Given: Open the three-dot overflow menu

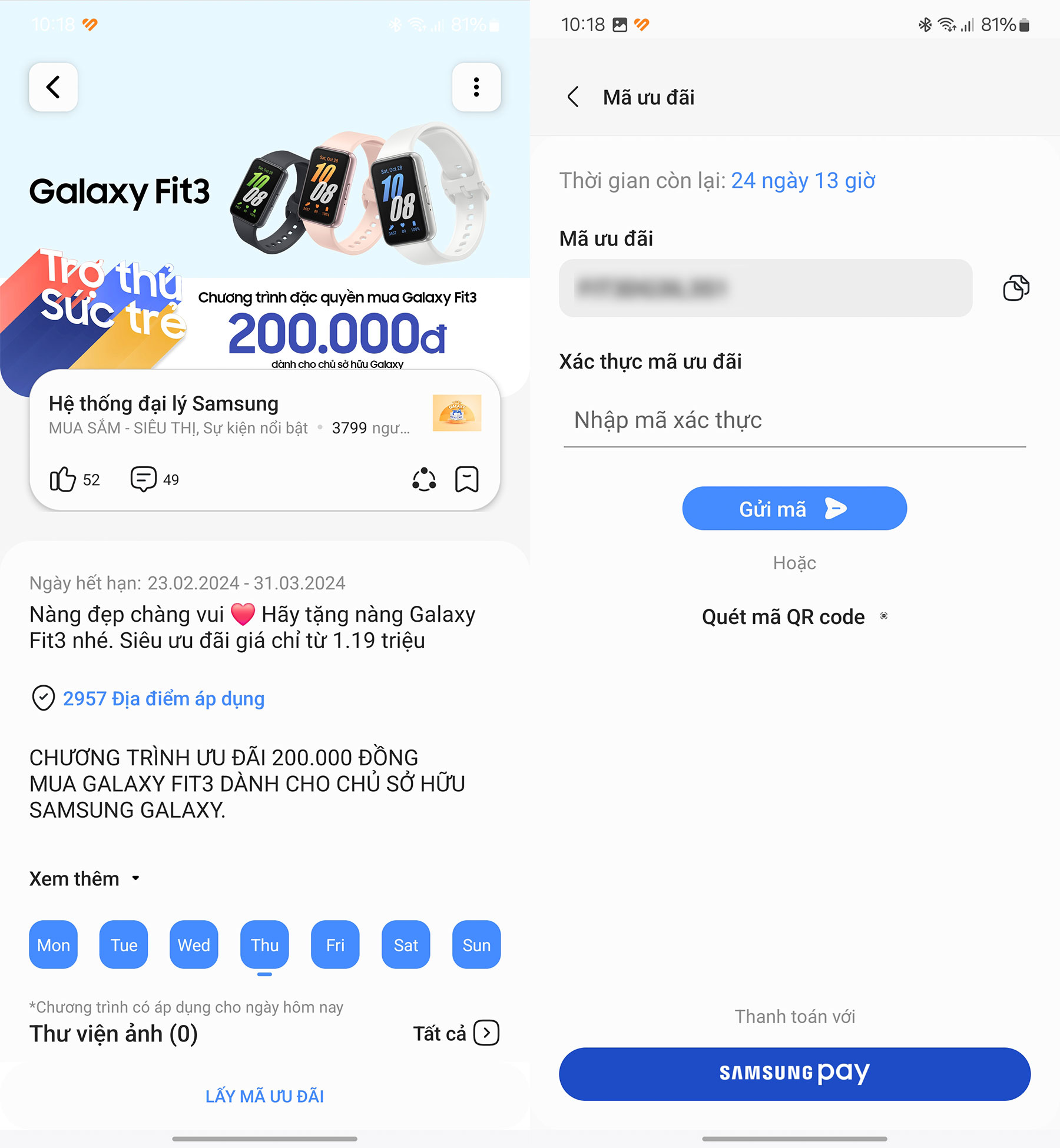Looking at the screenshot, I should click(476, 87).
